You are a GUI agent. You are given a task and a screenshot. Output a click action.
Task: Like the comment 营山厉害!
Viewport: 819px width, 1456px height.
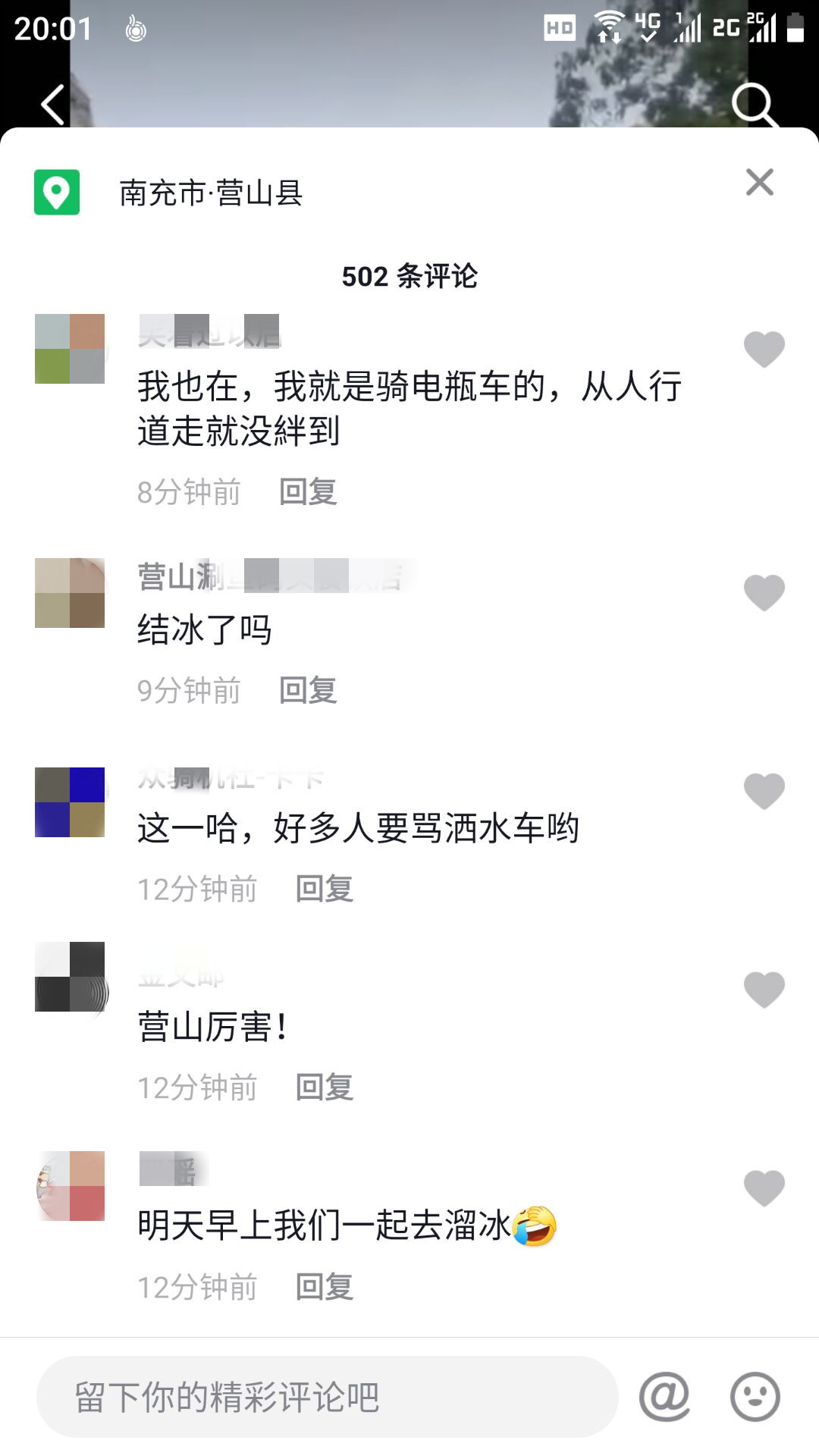[x=764, y=990]
